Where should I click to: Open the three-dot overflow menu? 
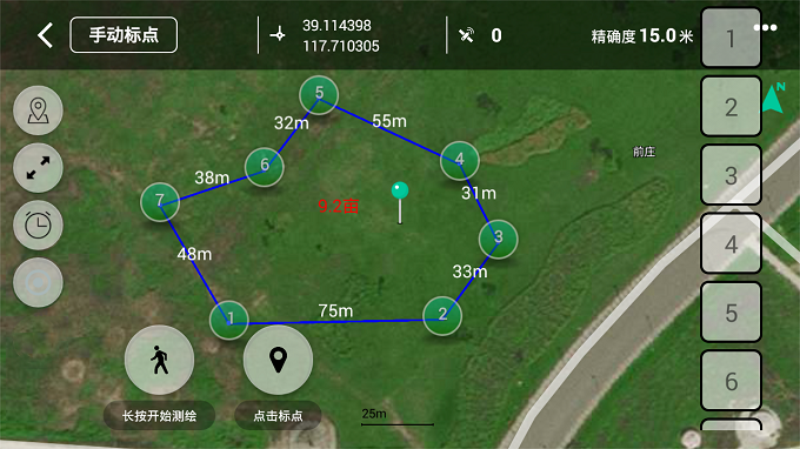click(766, 28)
